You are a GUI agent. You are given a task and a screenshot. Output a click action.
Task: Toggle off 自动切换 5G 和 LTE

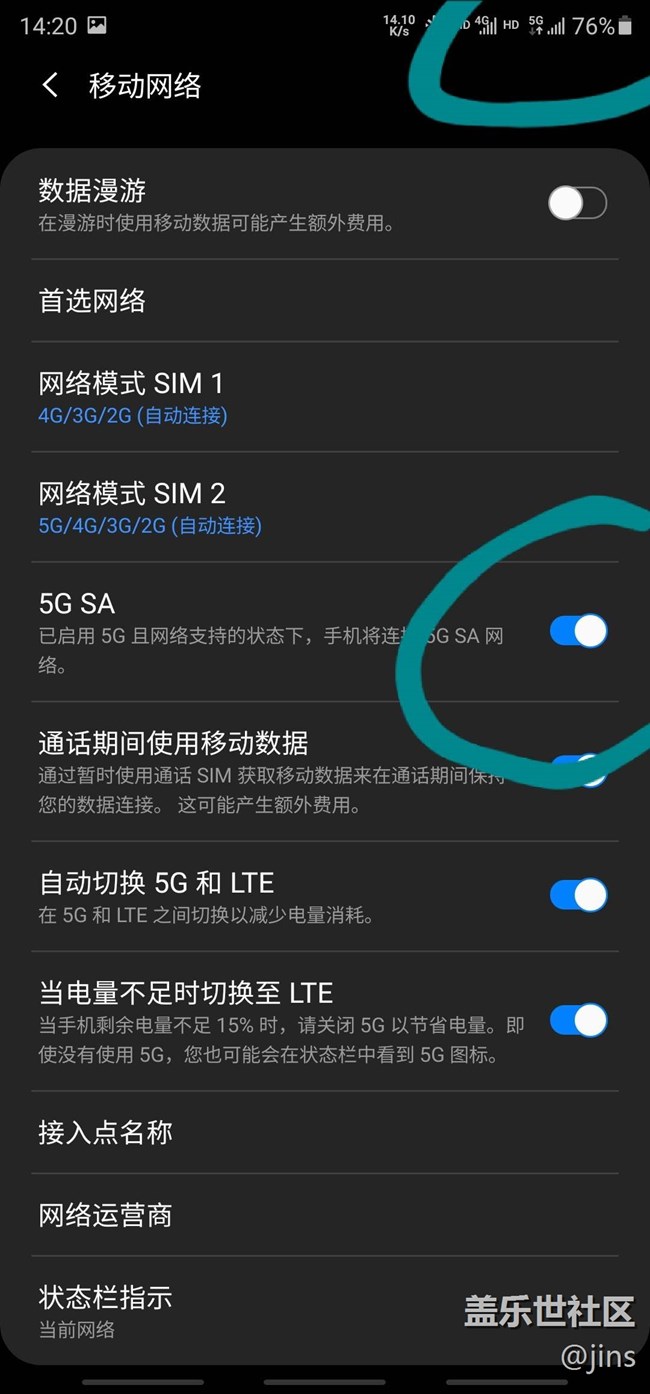(578, 895)
